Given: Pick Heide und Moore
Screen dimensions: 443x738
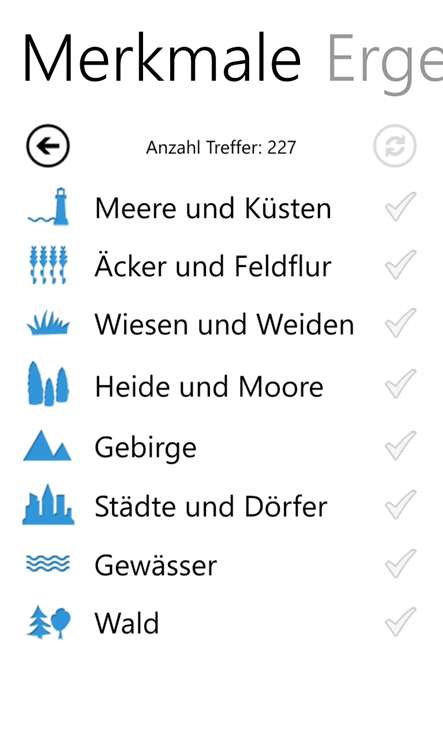Looking at the screenshot, I should coord(221,386).
